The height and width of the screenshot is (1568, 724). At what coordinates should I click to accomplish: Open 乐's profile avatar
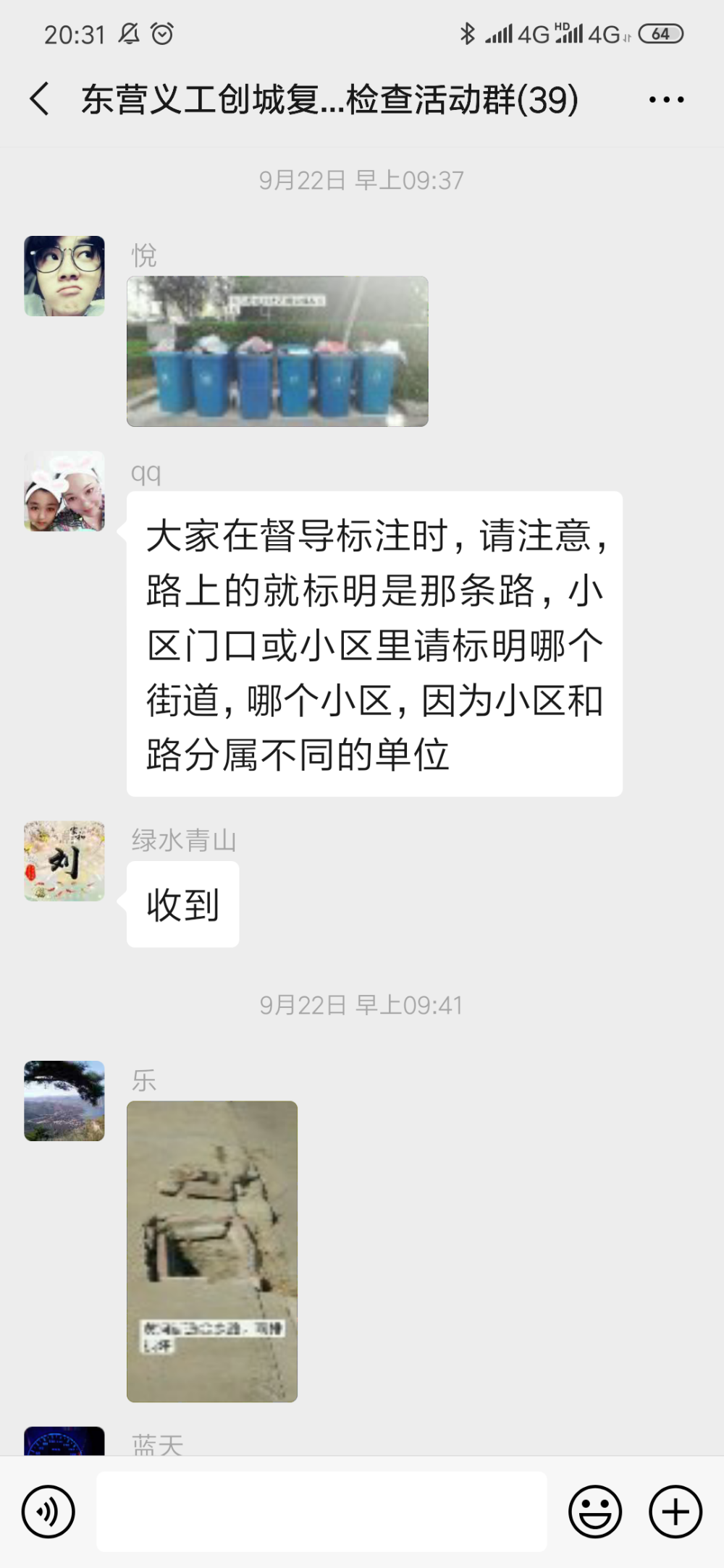click(64, 1101)
